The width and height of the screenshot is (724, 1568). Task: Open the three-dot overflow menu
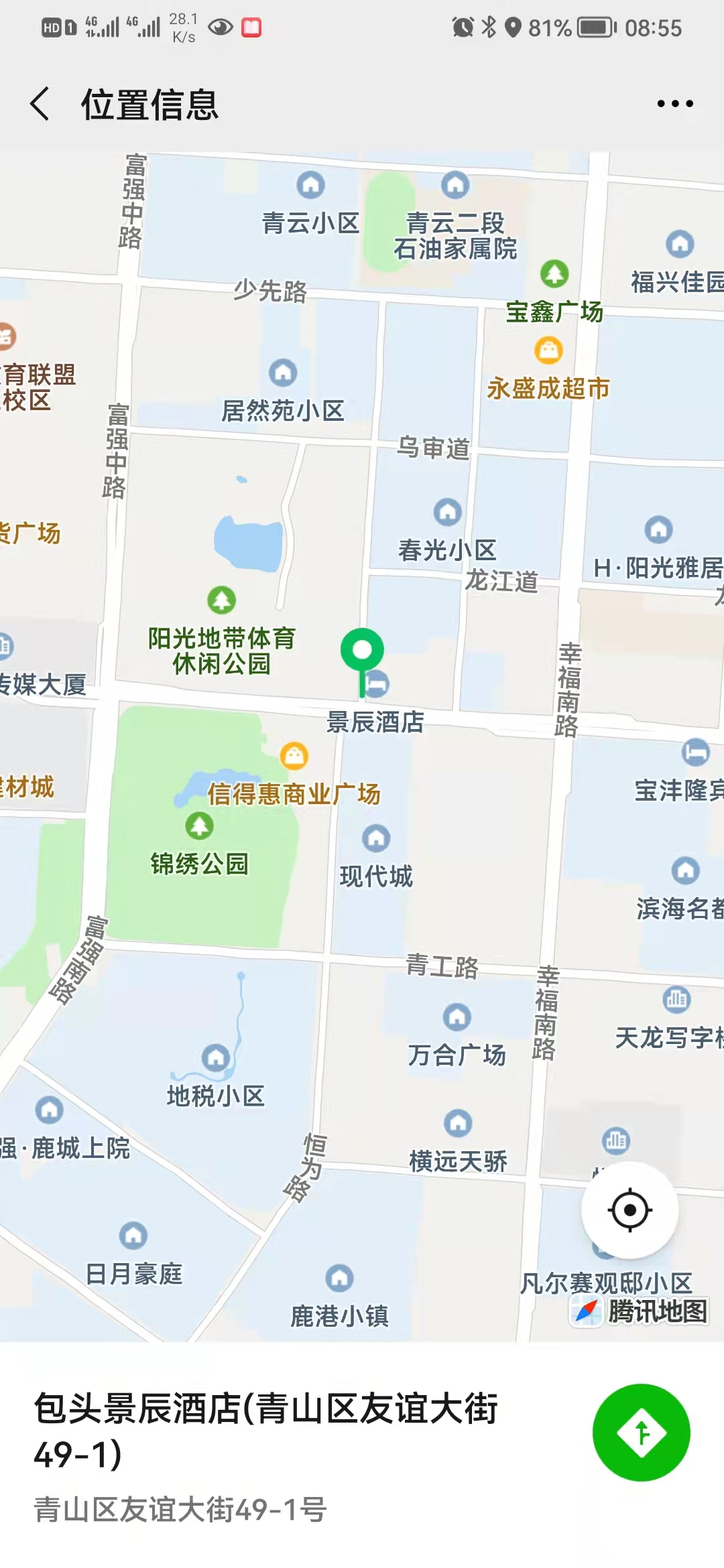[x=674, y=104]
